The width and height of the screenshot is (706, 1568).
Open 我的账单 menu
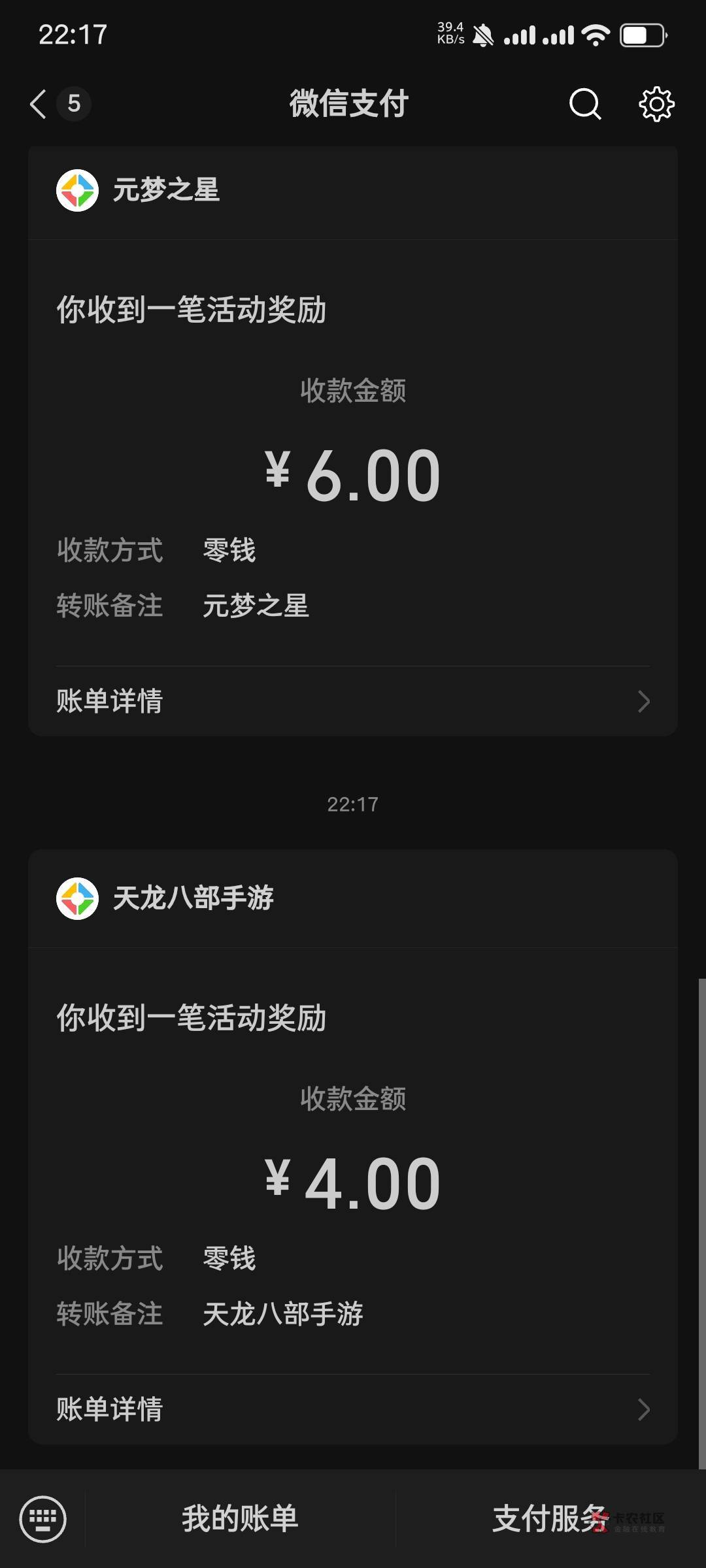[240, 1518]
